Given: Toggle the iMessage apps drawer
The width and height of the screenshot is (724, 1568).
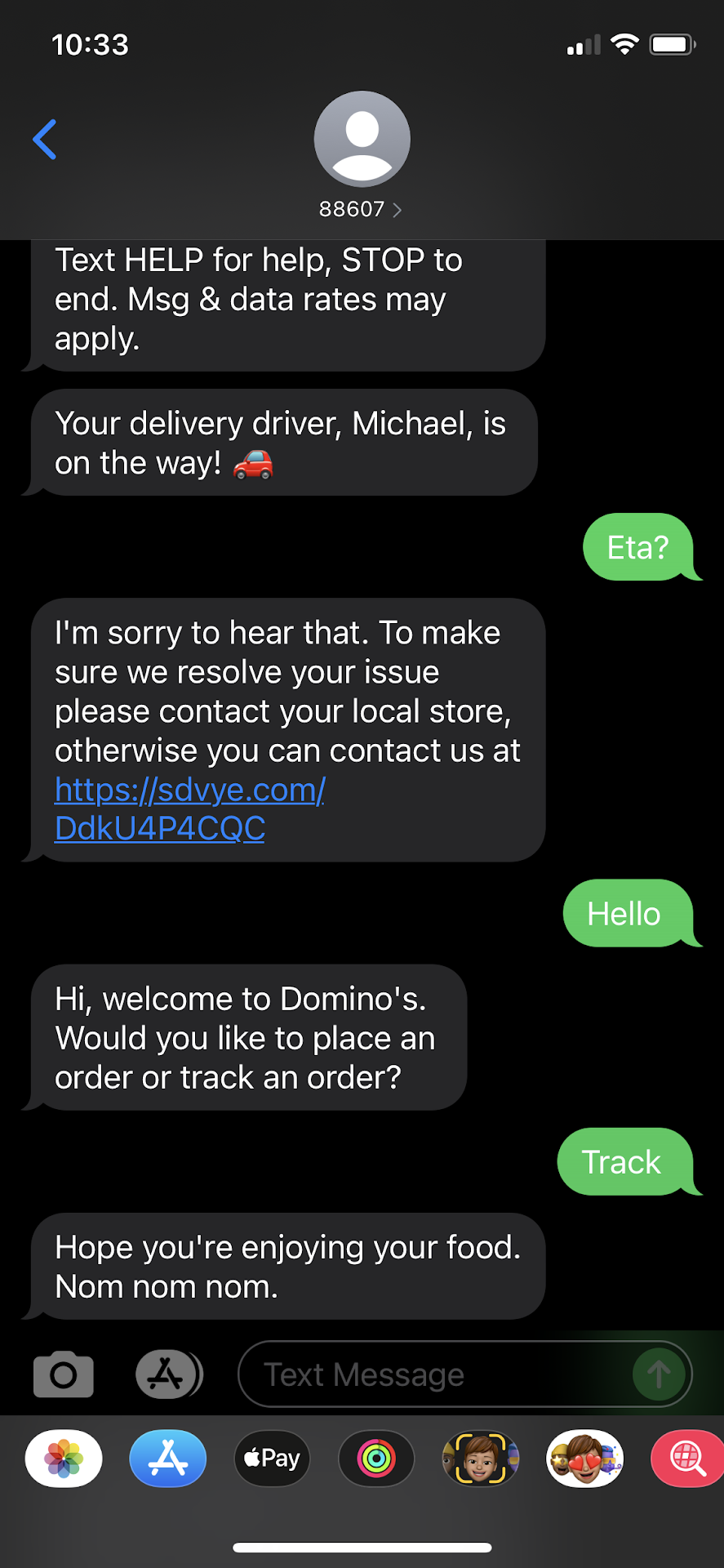Looking at the screenshot, I should pos(168,1374).
